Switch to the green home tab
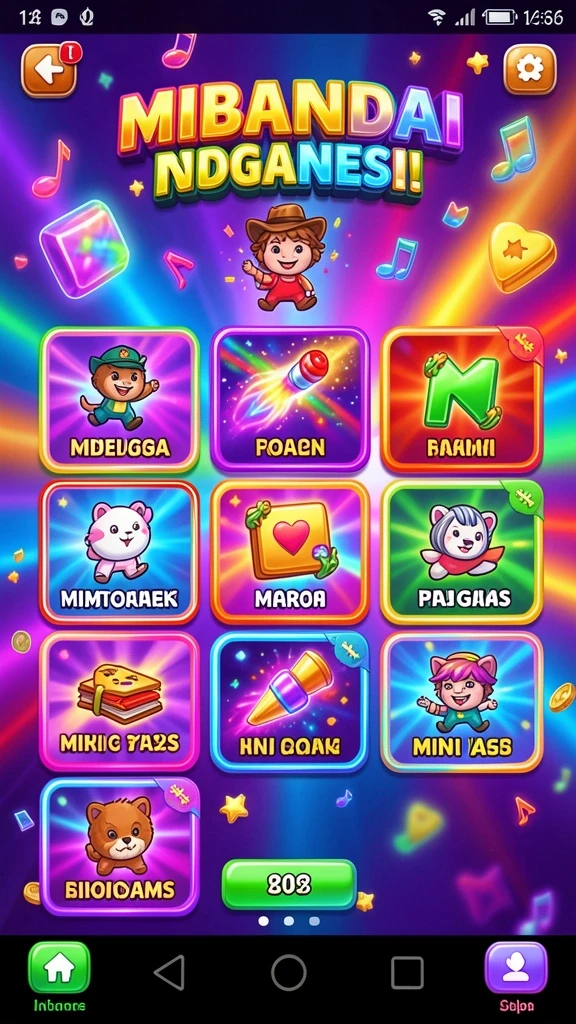This screenshot has width=576, height=1024. tap(59, 969)
